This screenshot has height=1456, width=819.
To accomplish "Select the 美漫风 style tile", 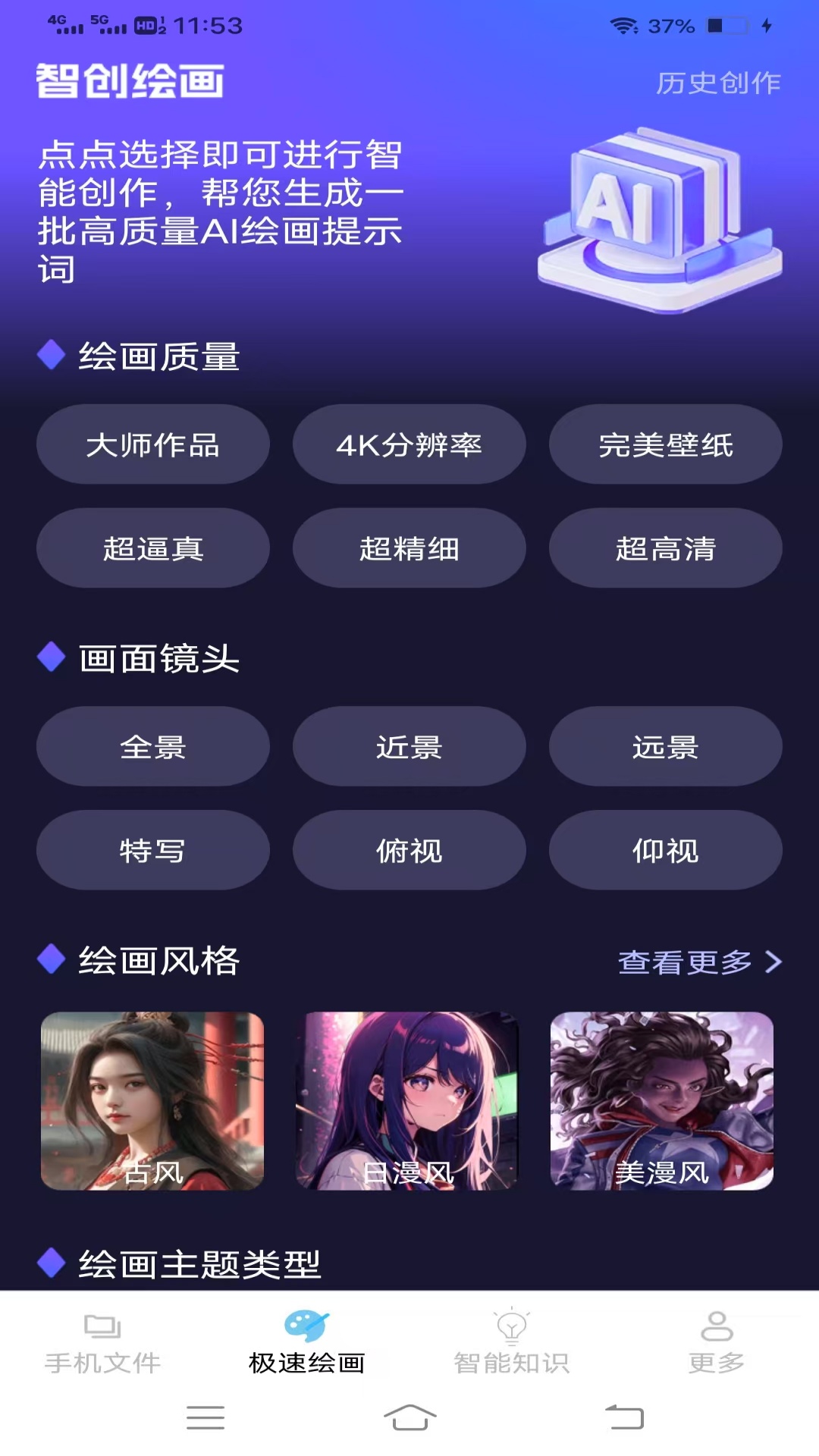I will pyautogui.click(x=662, y=1100).
